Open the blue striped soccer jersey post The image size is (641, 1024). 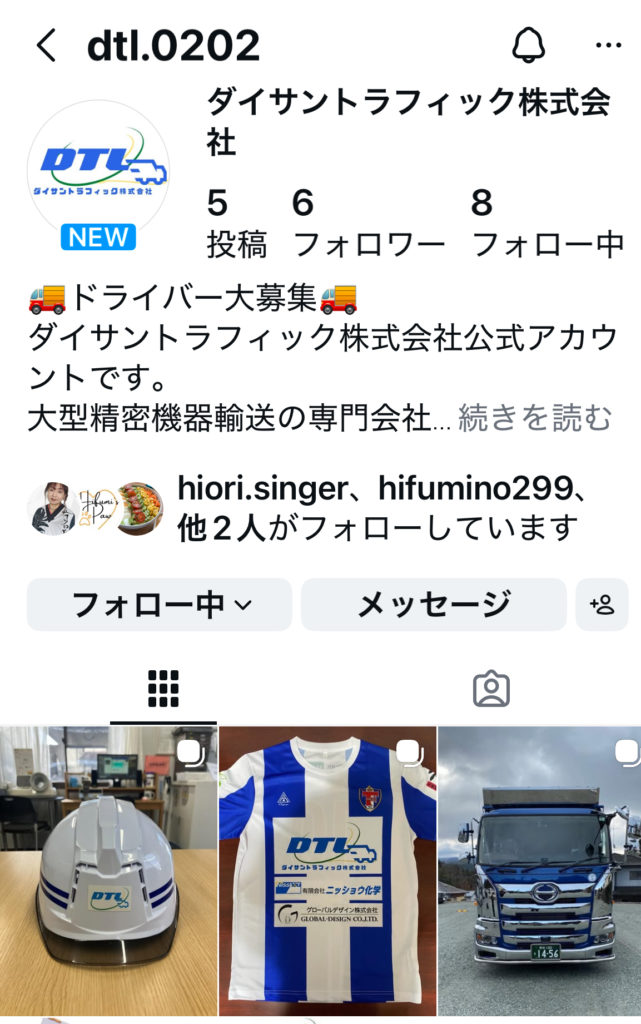pyautogui.click(x=327, y=870)
